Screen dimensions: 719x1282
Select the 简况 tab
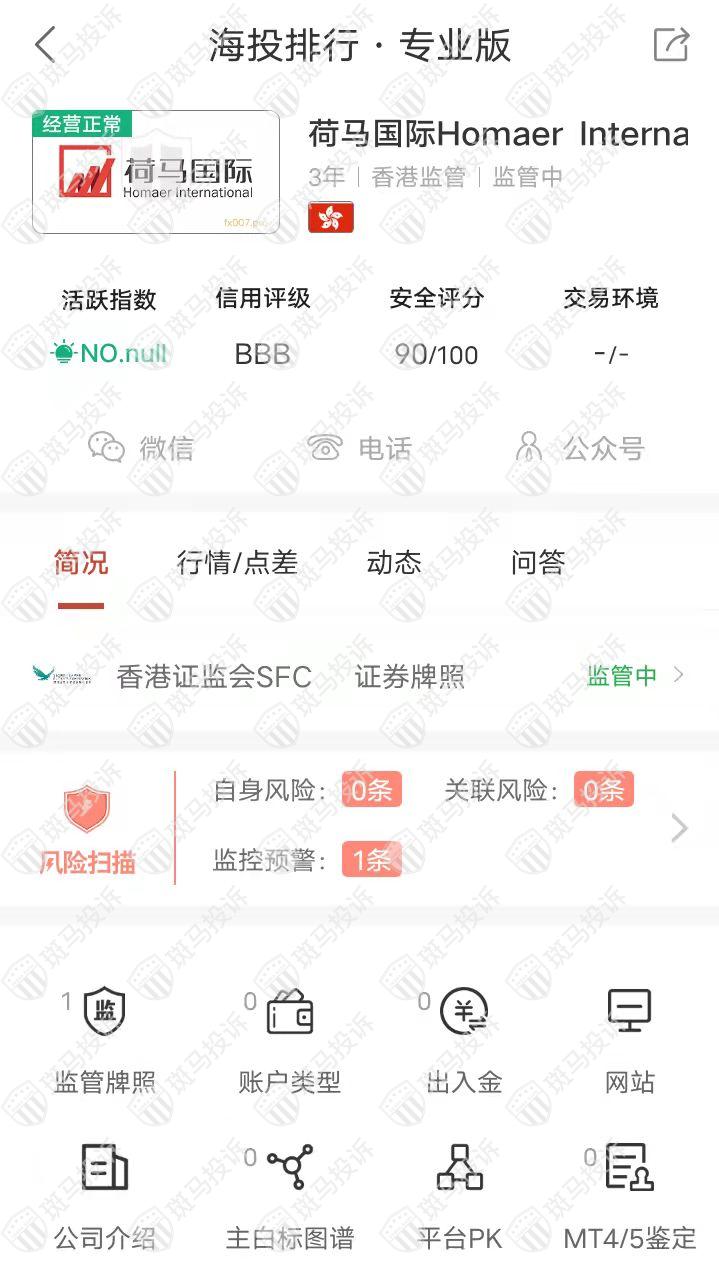(81, 563)
